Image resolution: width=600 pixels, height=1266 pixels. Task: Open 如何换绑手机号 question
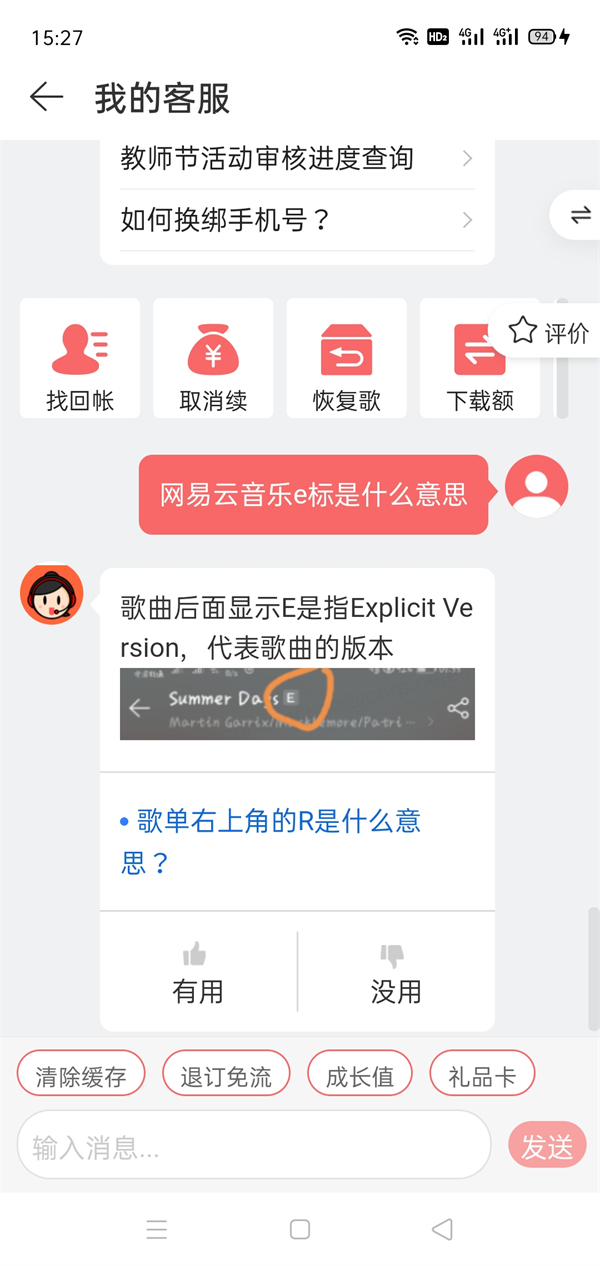tap(296, 220)
